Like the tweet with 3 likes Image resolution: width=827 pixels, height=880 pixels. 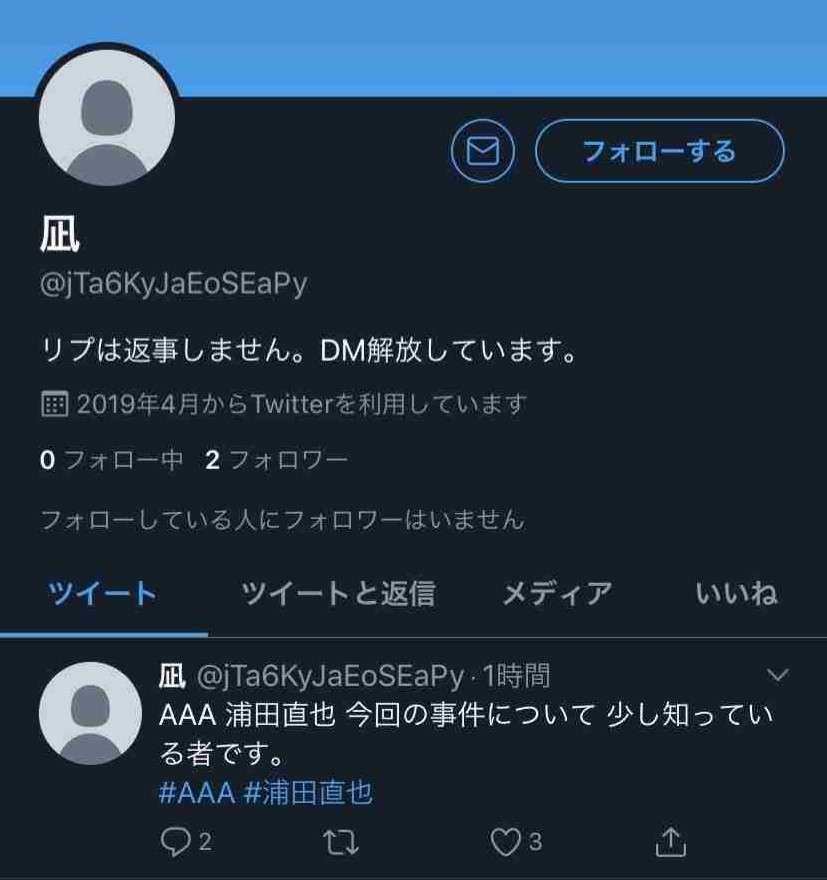506,842
